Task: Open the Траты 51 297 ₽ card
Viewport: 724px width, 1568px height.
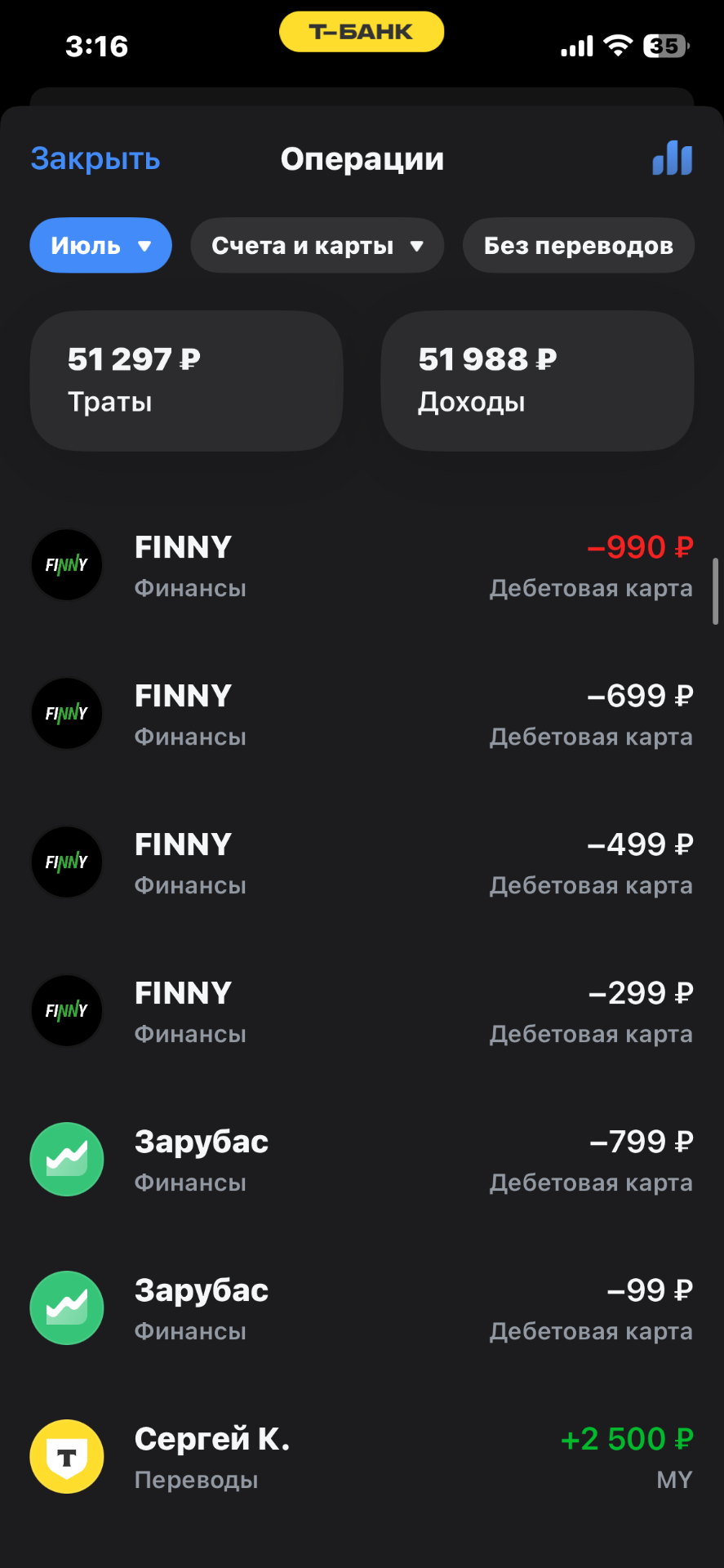Action: (x=186, y=381)
